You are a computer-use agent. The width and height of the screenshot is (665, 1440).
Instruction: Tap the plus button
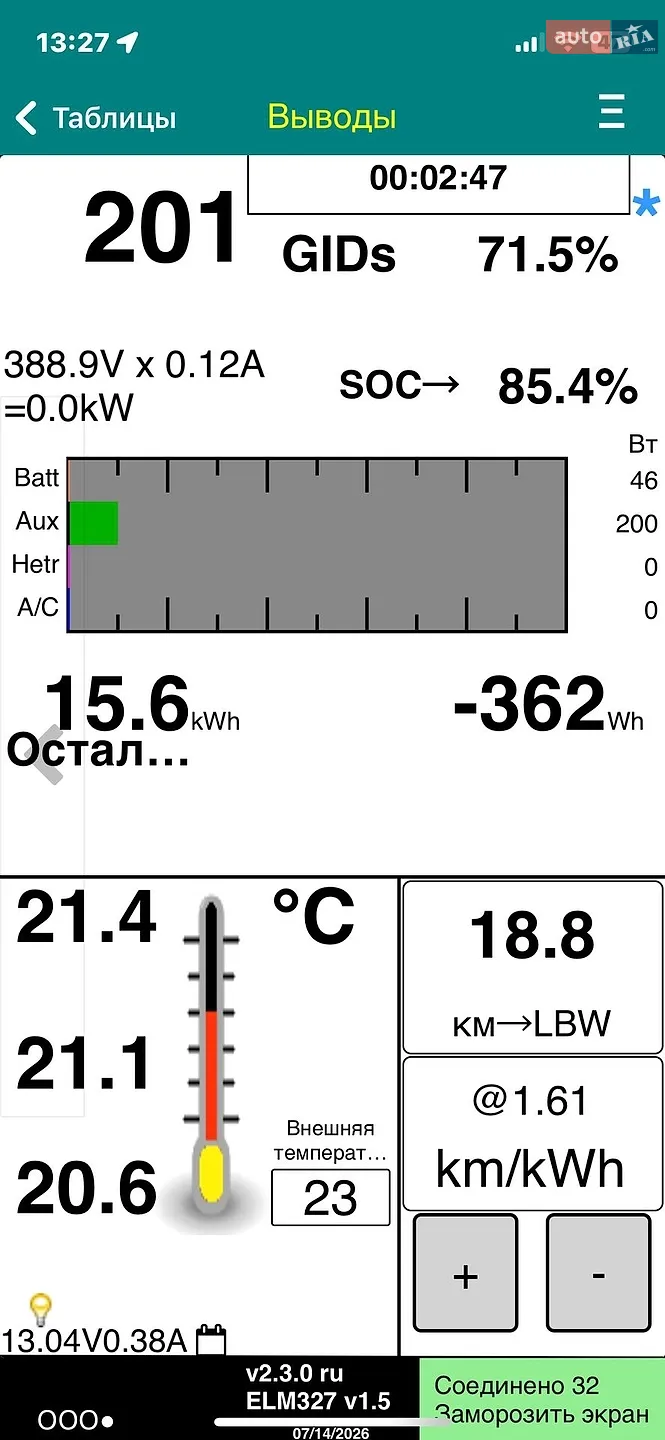point(466,1272)
